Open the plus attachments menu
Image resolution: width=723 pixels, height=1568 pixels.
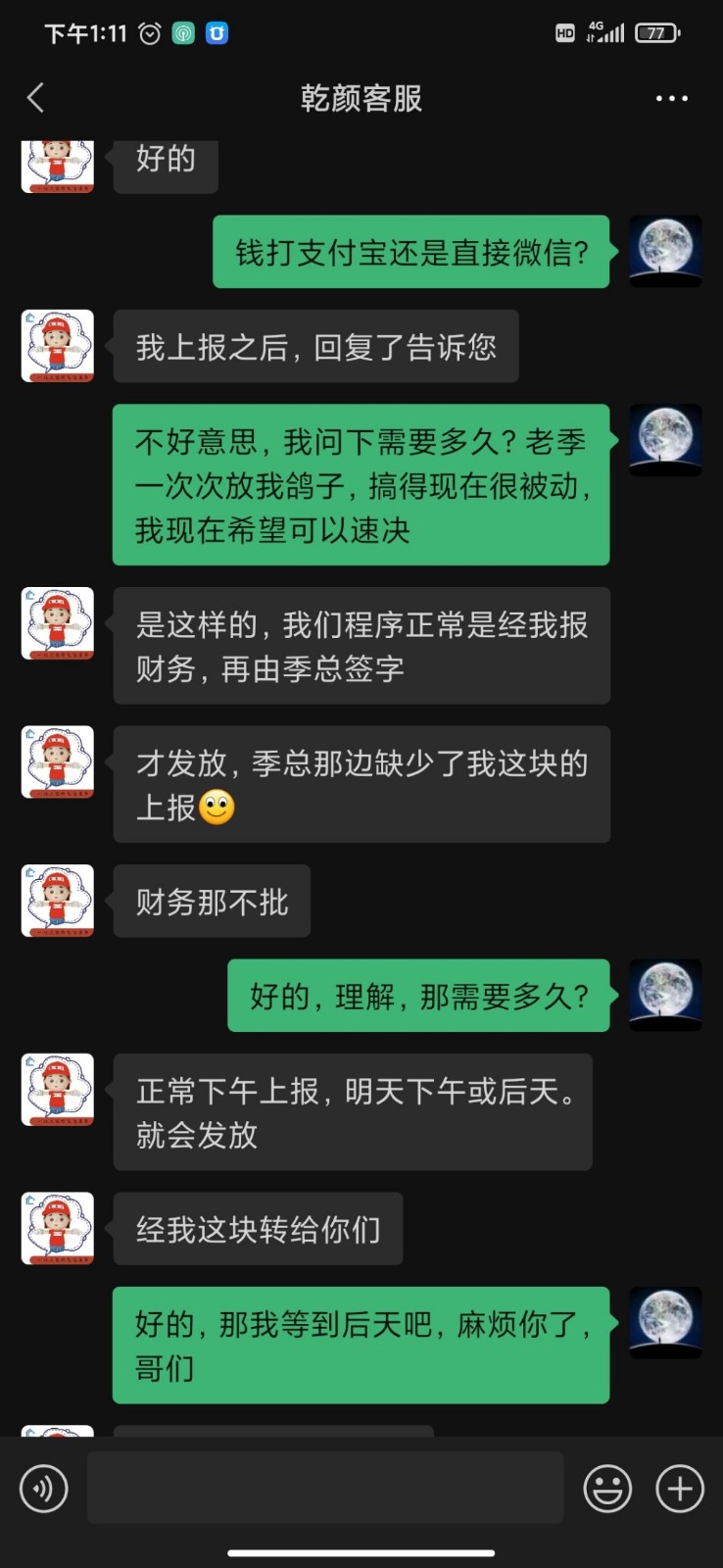pyautogui.click(x=680, y=1490)
